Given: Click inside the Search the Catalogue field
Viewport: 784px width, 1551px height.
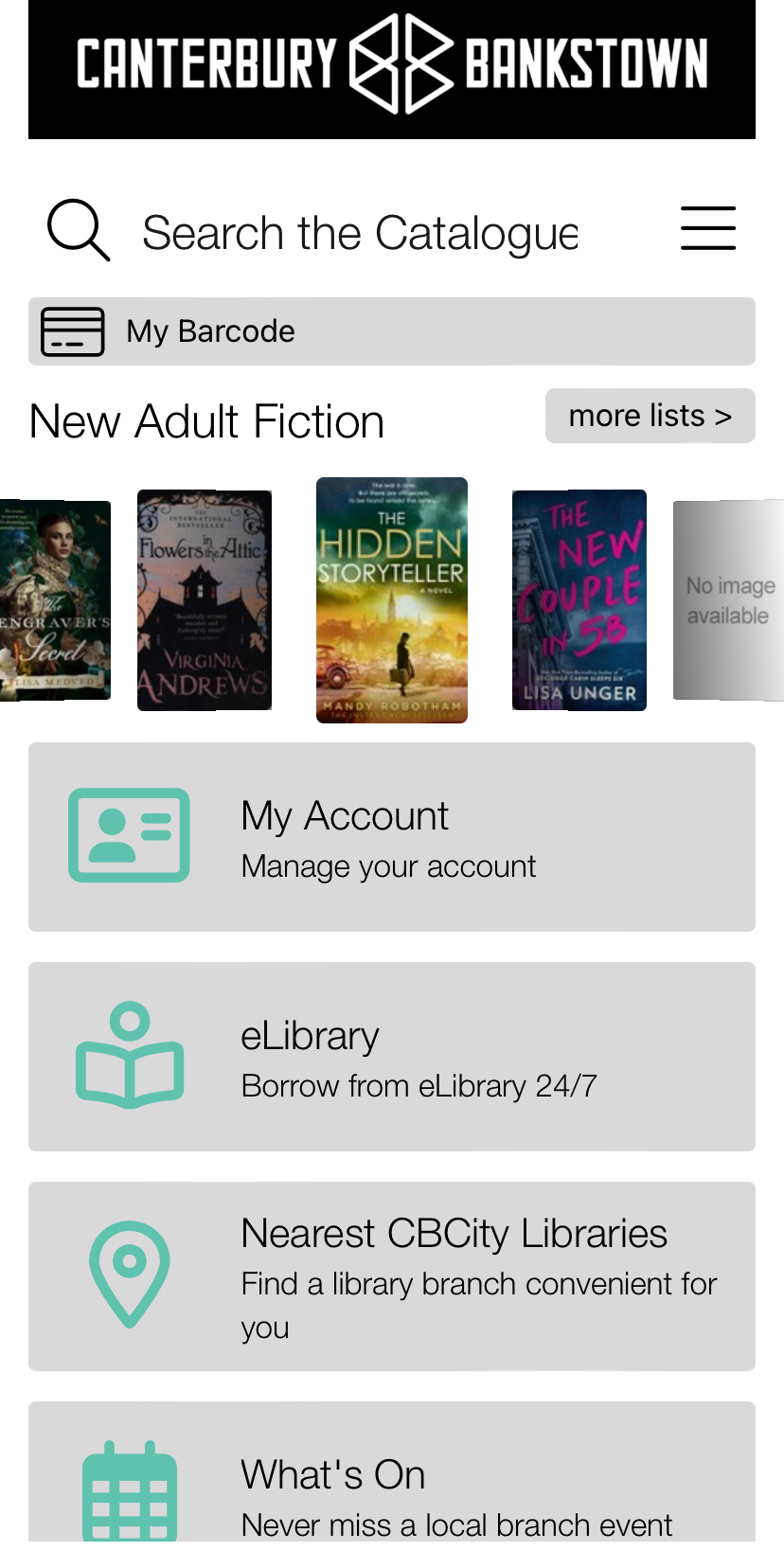Looking at the screenshot, I should tap(360, 231).
